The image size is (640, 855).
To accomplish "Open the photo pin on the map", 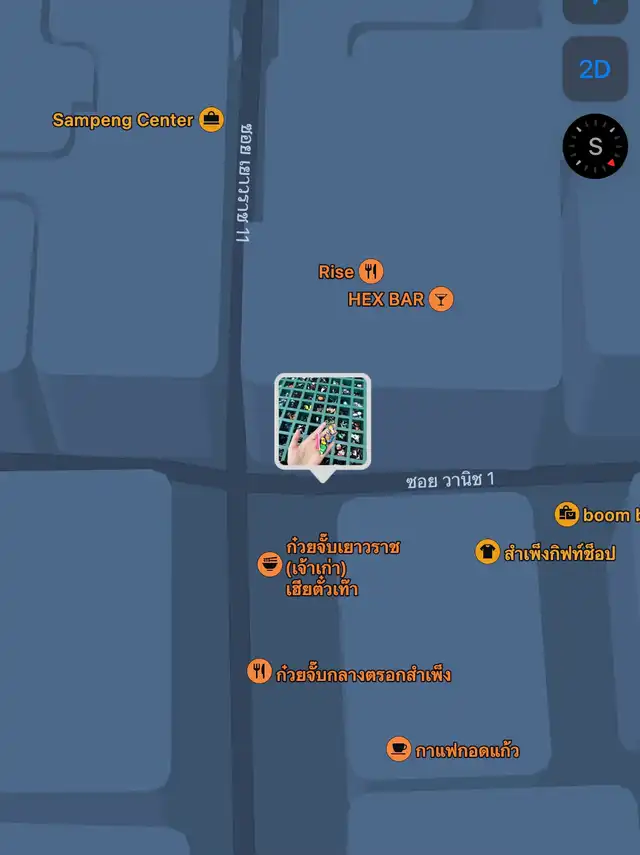I will pyautogui.click(x=323, y=421).
